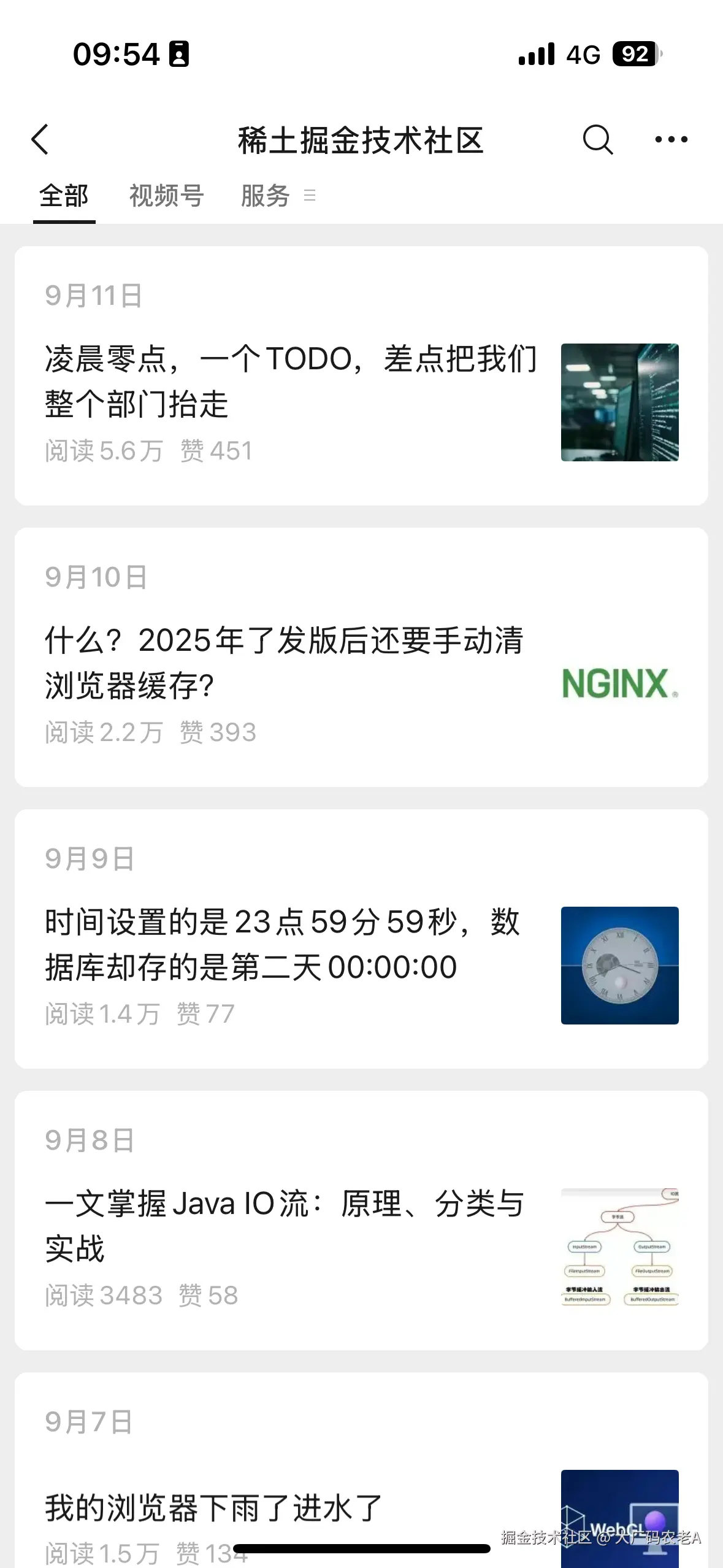
Task: Open the three-dot more options menu
Action: [x=671, y=140]
